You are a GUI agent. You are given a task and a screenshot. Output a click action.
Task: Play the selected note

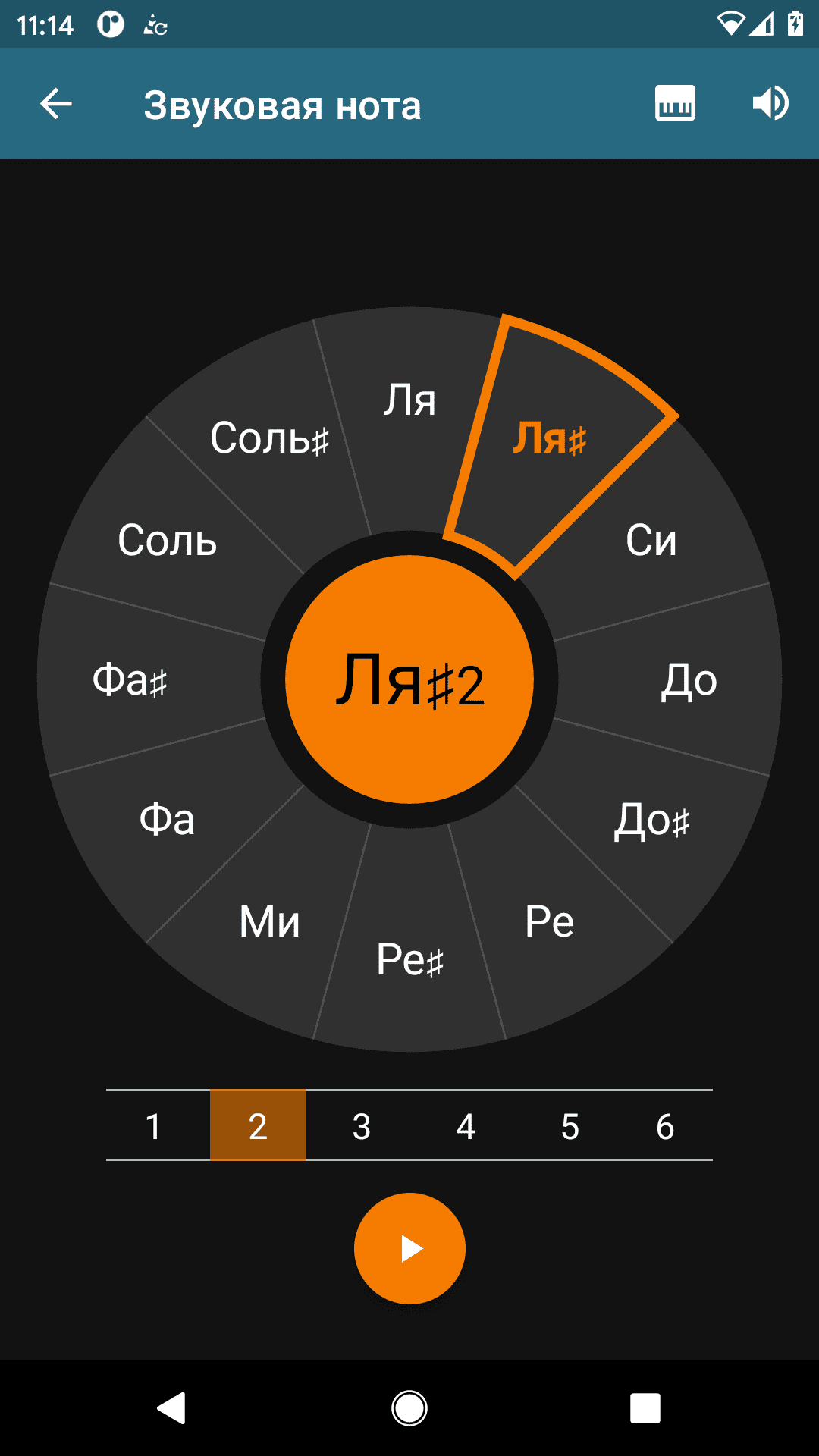[x=409, y=1248]
